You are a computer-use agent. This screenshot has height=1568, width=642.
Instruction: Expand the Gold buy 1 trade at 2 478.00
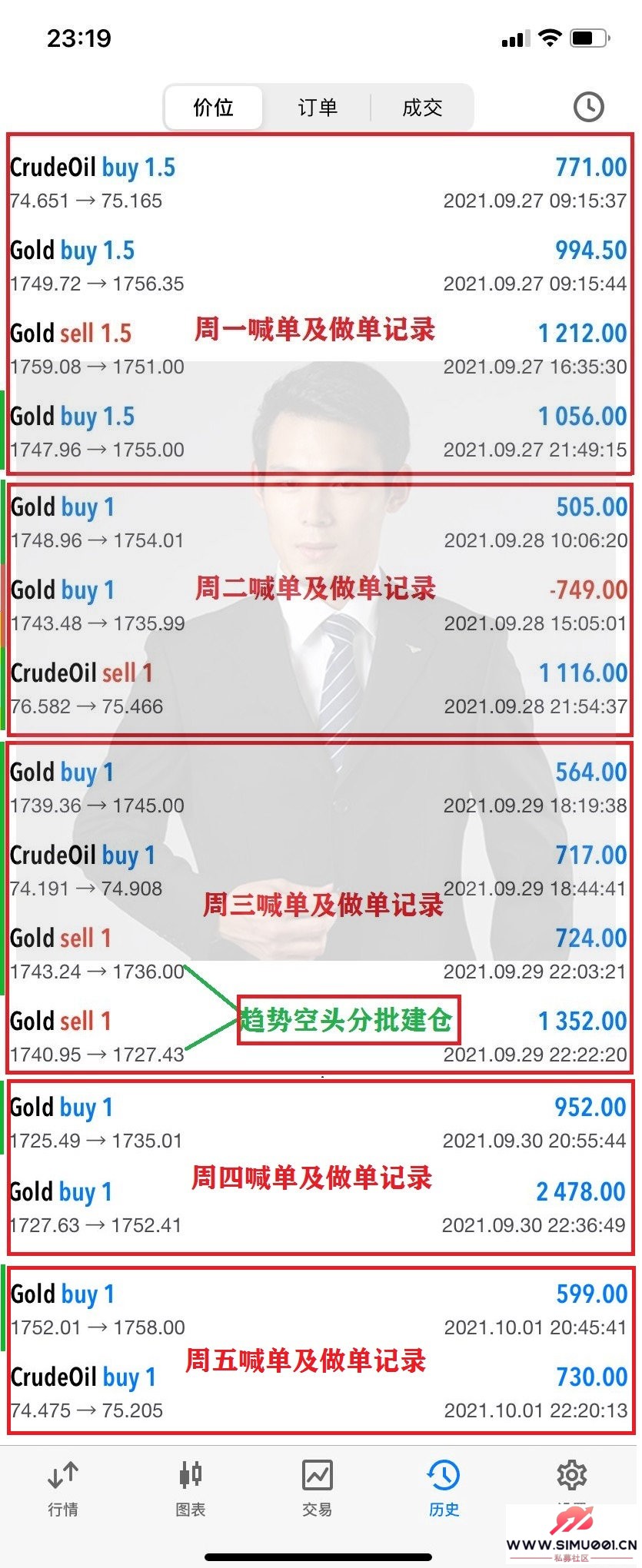[x=319, y=1208]
